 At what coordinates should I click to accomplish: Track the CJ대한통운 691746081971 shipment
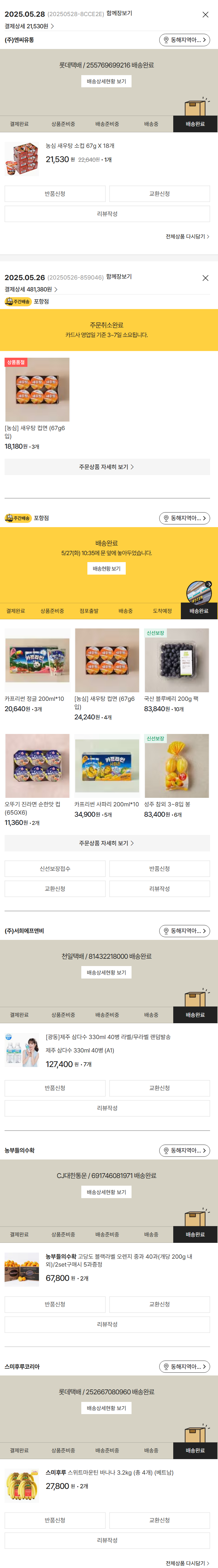click(x=107, y=1192)
